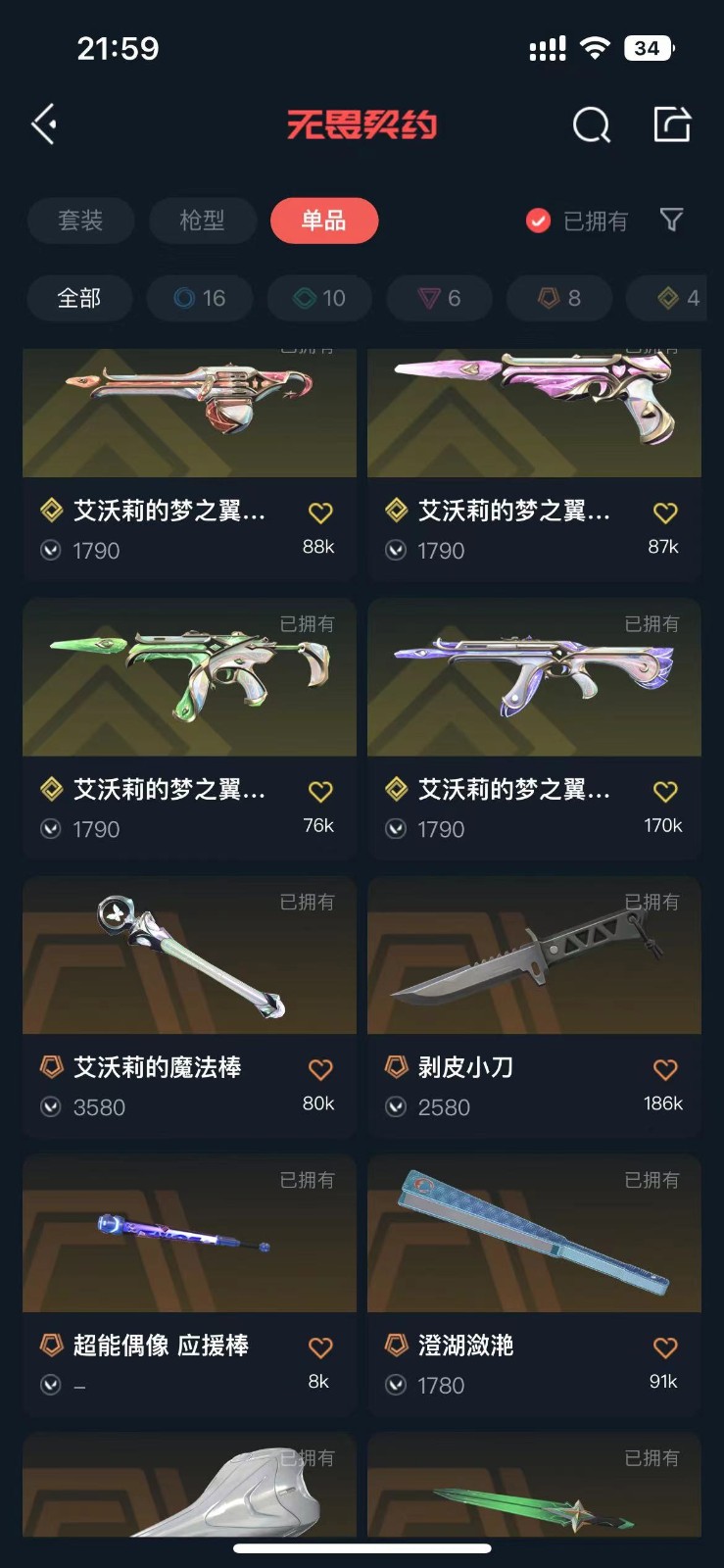Switch to the 套装 tab

click(x=80, y=220)
